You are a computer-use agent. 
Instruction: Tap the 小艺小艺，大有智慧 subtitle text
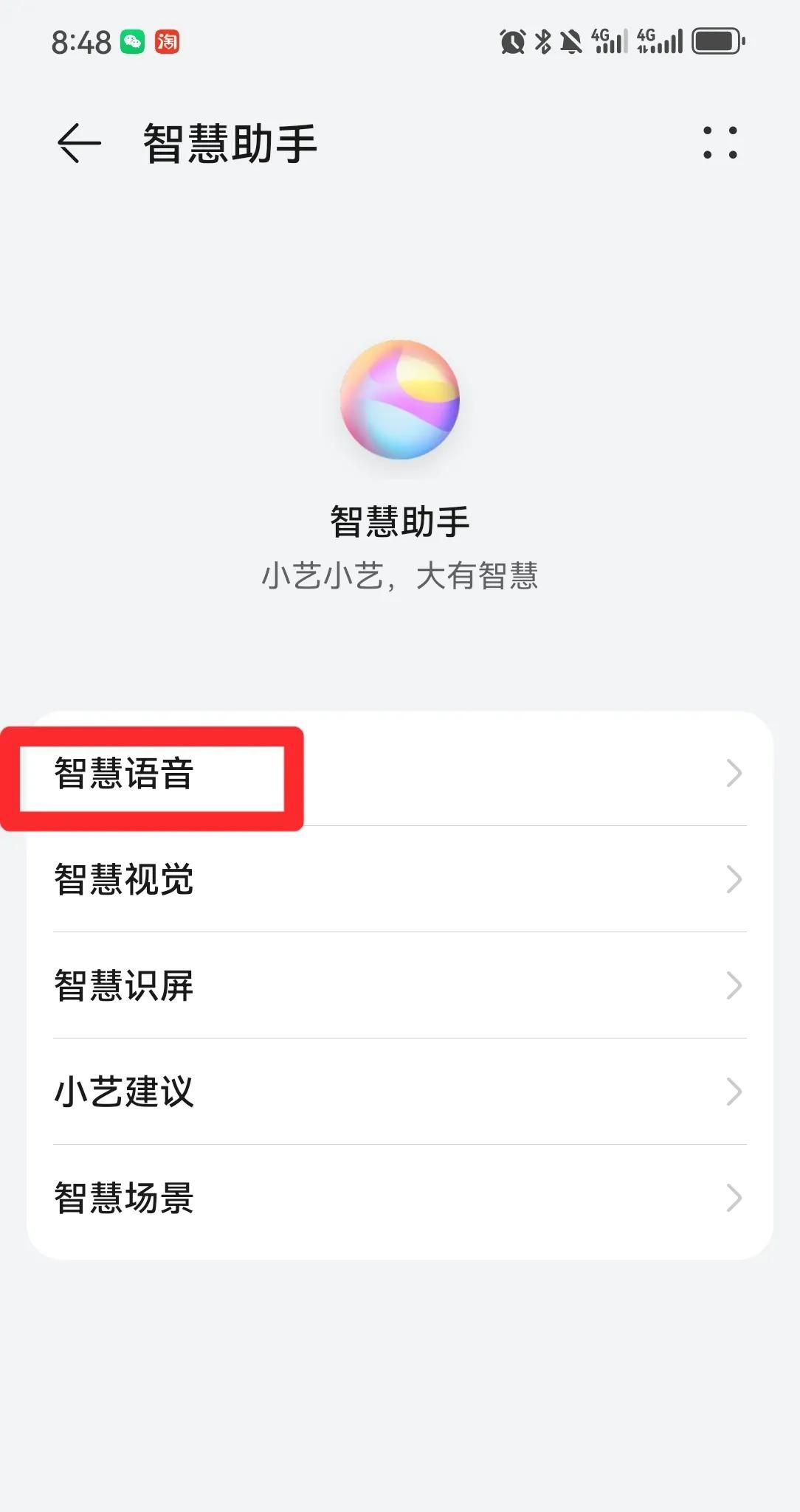coord(400,578)
